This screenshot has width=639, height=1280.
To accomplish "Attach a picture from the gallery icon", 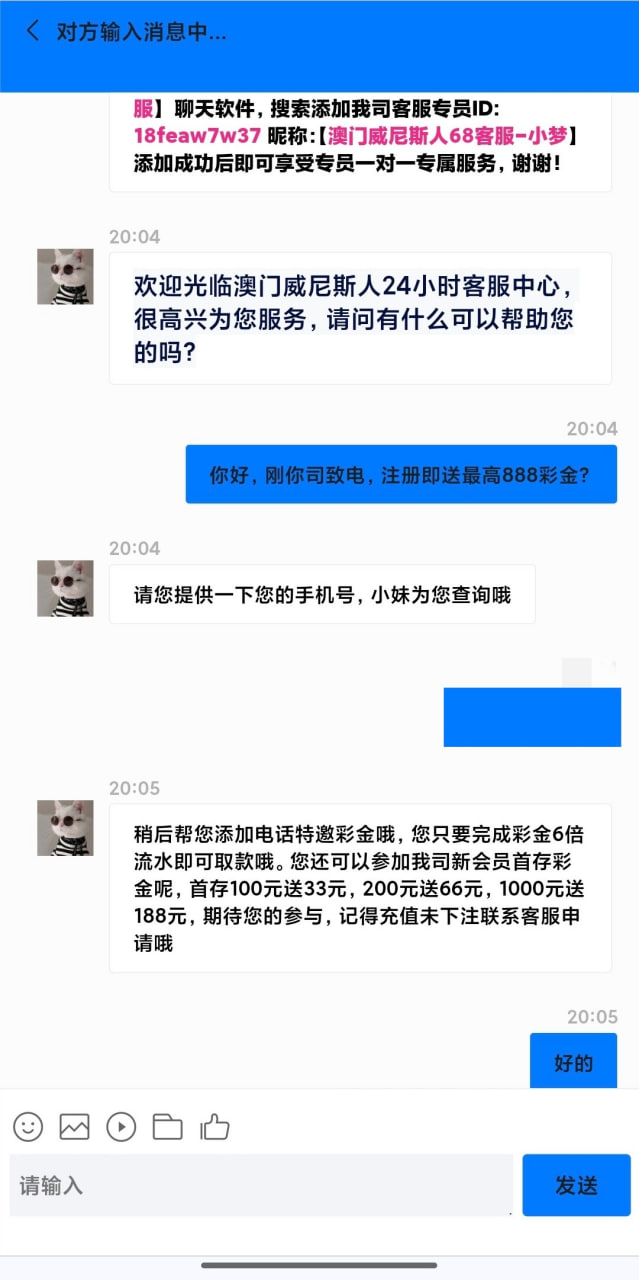I will 75,1127.
